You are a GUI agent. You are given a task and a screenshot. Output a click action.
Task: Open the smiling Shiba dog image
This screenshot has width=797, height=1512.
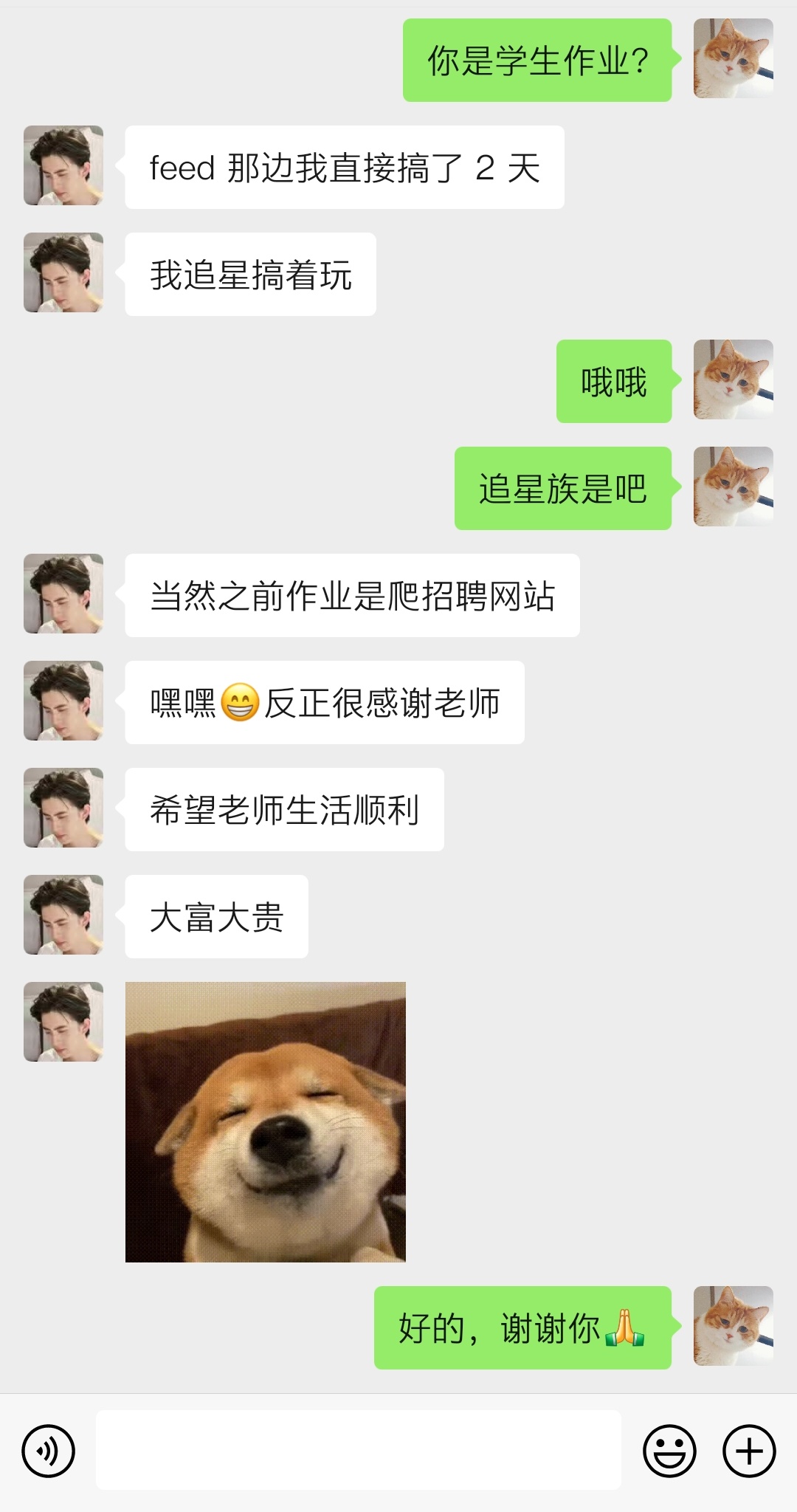[266, 1121]
